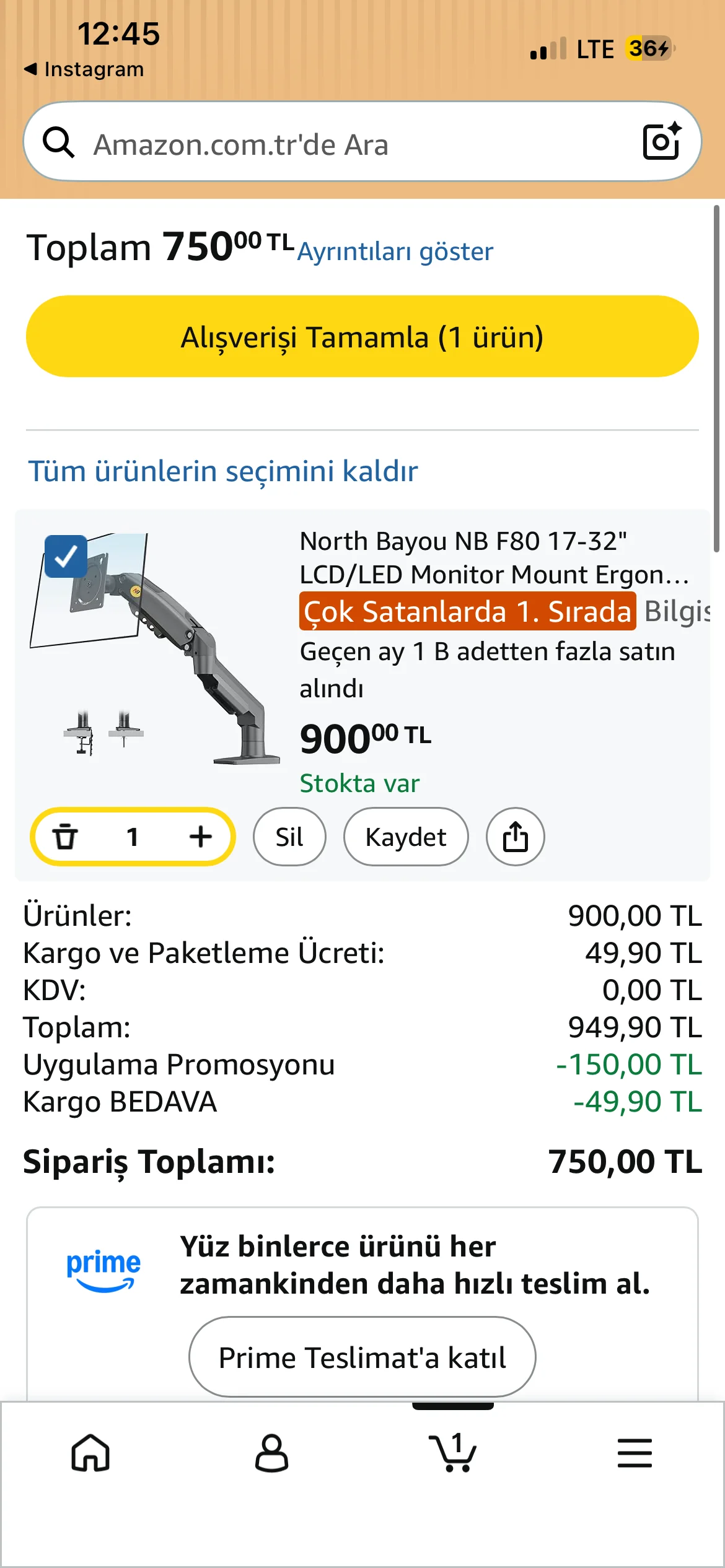This screenshot has height=1568, width=725.
Task: Open the cart tab
Action: tap(453, 1452)
